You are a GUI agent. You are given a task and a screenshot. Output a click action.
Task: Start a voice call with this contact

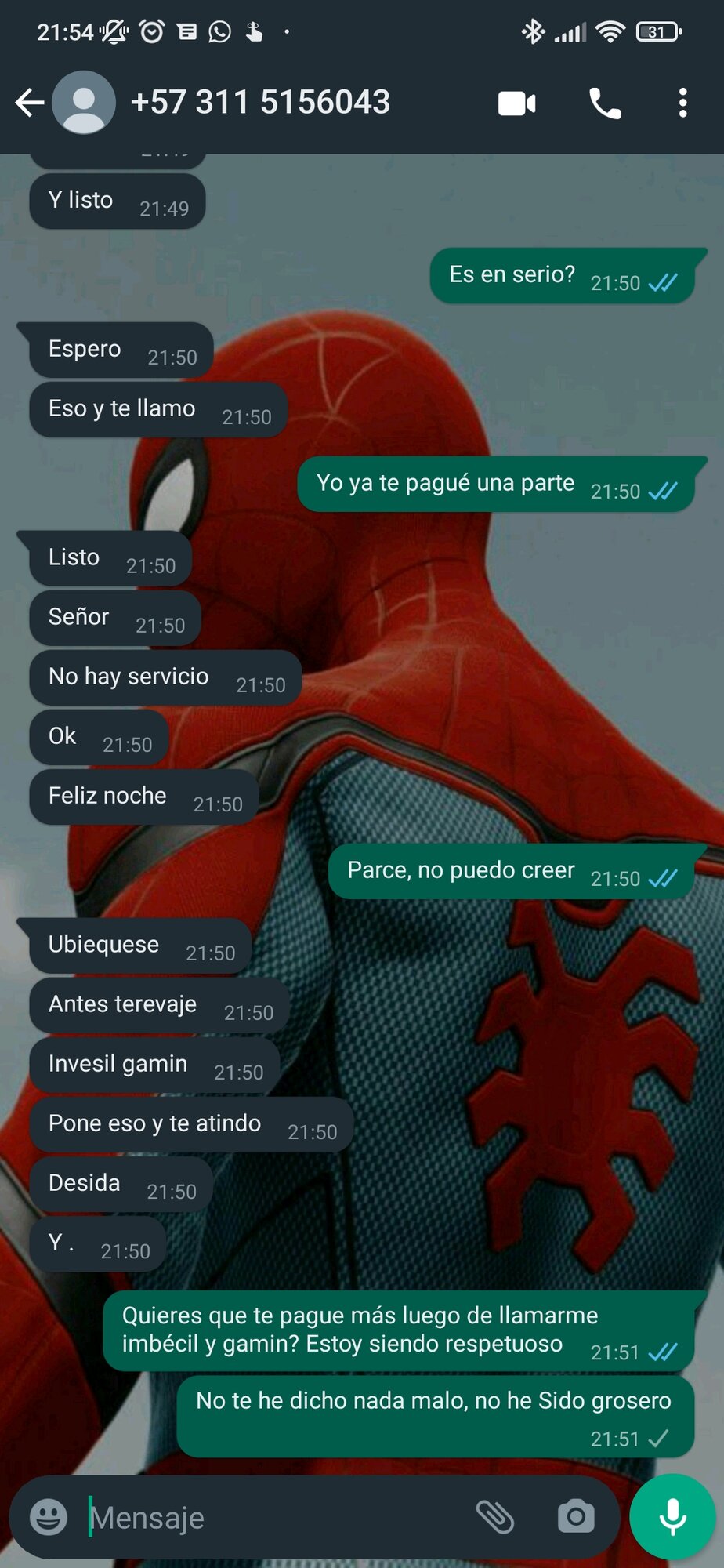click(x=604, y=103)
